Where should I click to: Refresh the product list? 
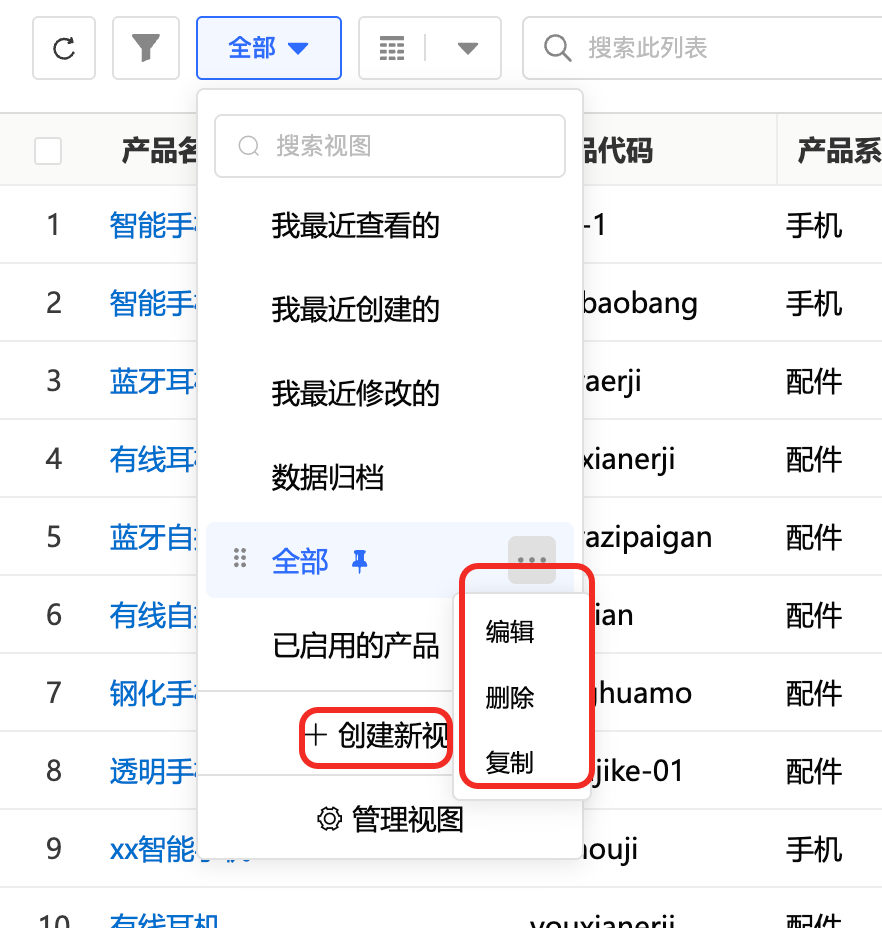(64, 48)
